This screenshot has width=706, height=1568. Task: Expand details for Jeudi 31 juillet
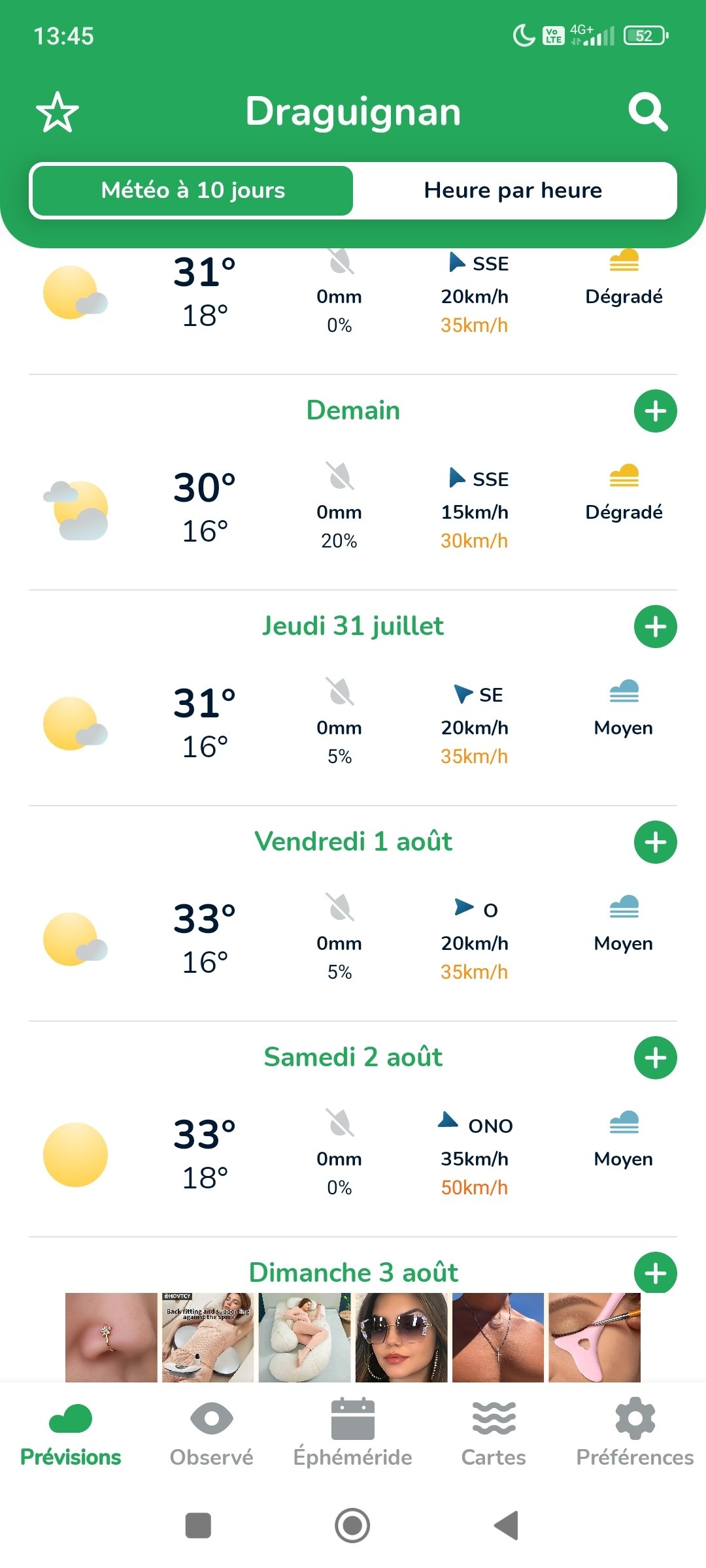click(x=655, y=627)
